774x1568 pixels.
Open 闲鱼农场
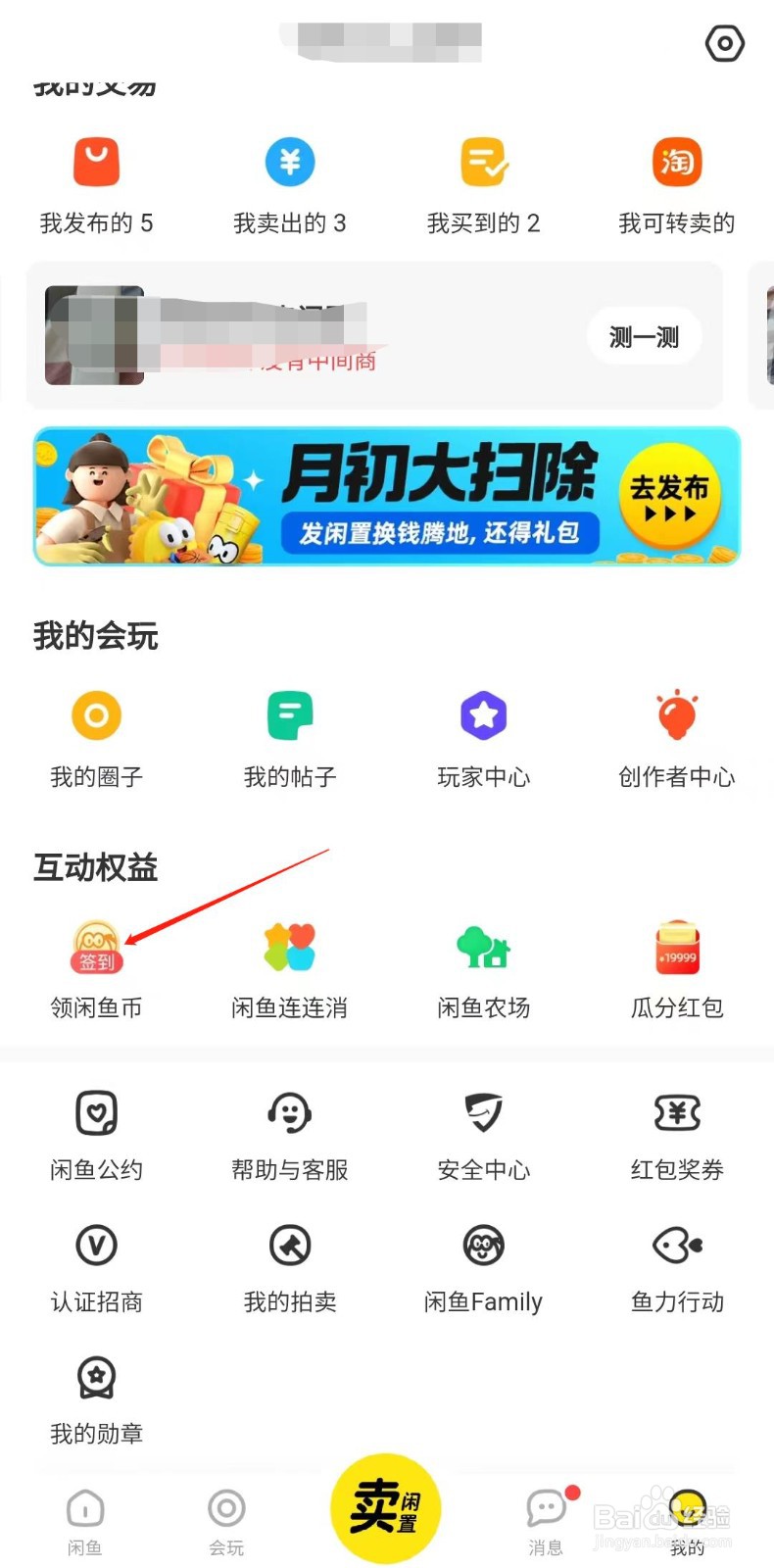(x=483, y=970)
